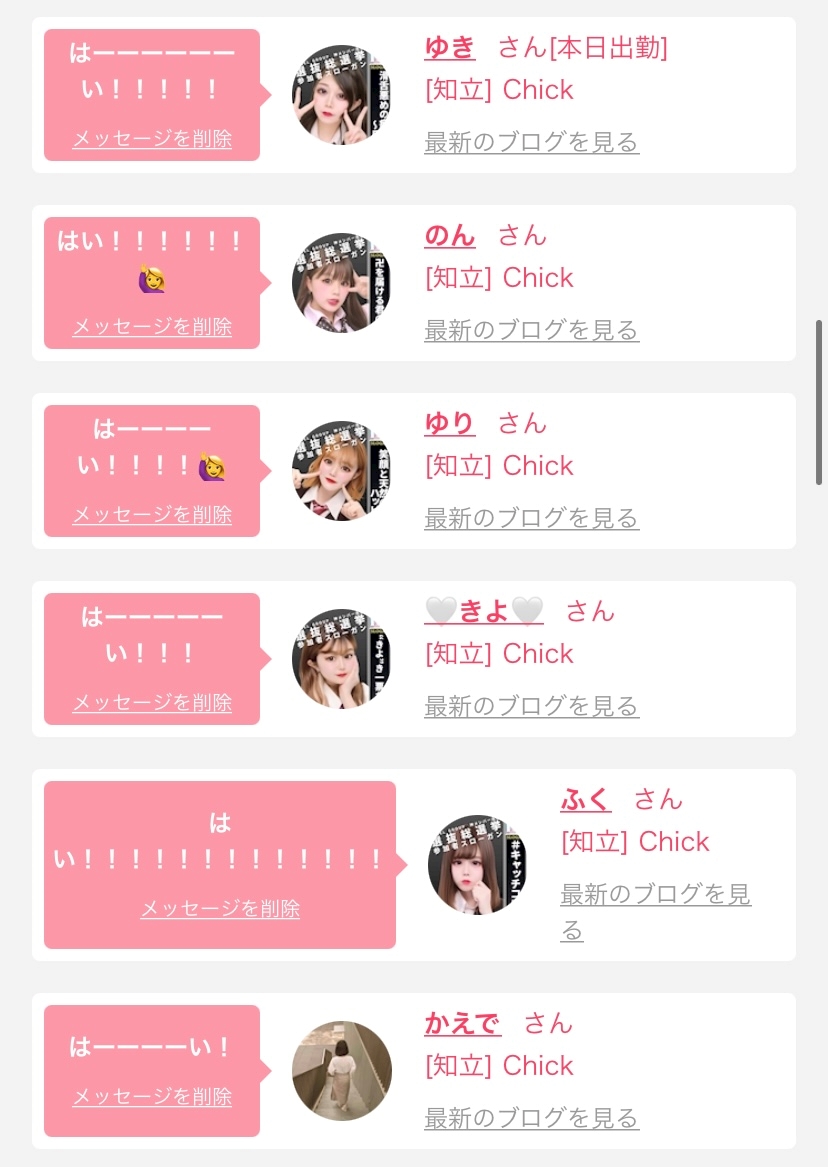Viewport: 828px width, 1167px height.
Task: View ゆり's latest blog
Action: coord(531,518)
